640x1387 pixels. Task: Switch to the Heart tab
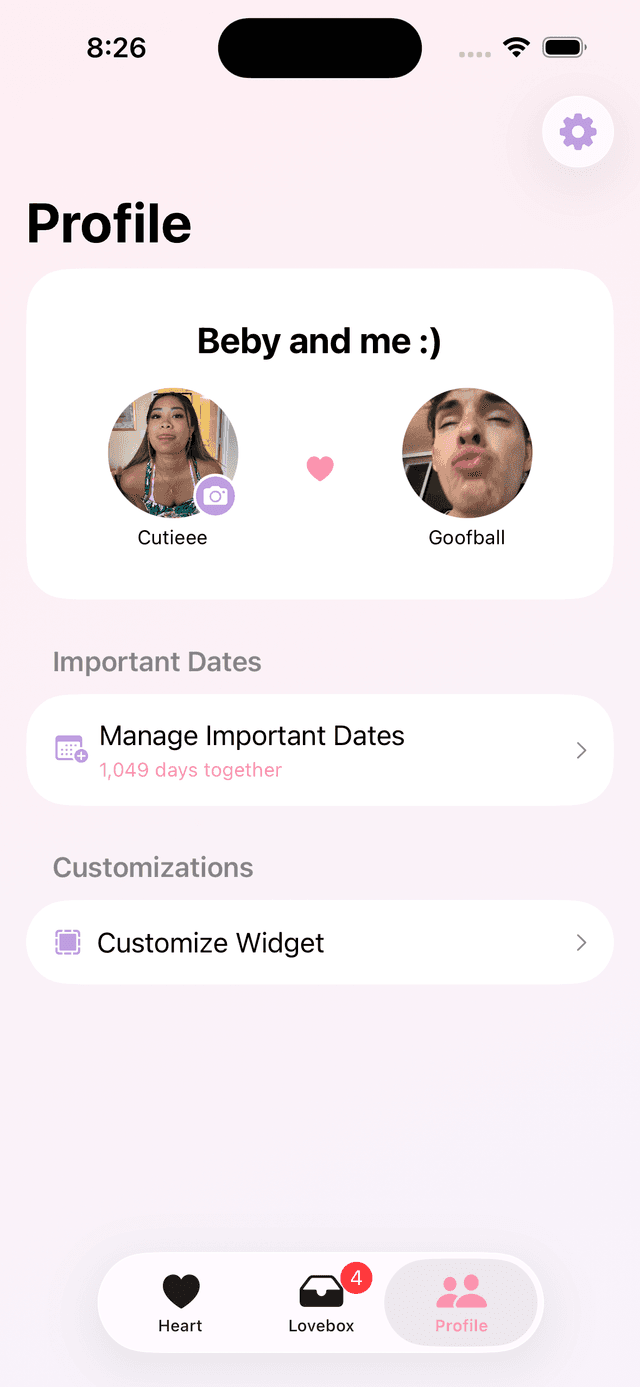(x=180, y=1303)
